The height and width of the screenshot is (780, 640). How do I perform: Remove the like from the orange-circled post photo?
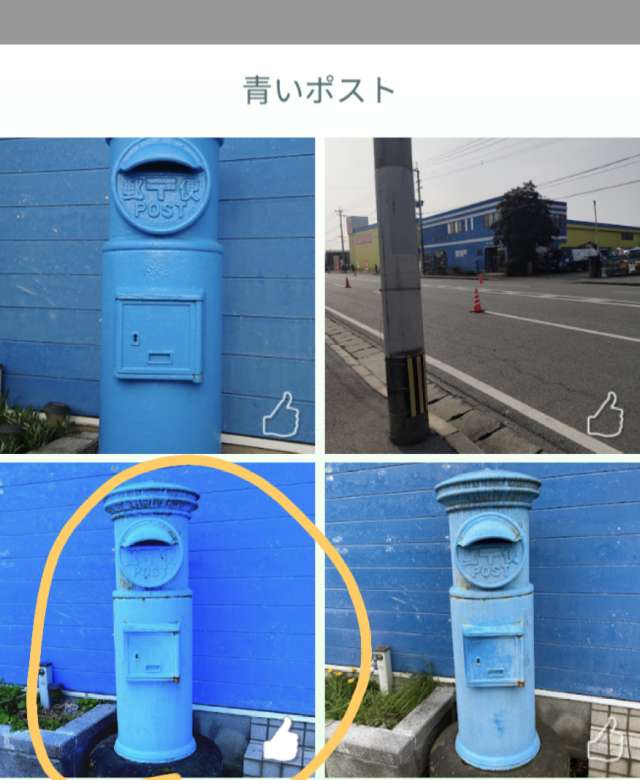pyautogui.click(x=281, y=741)
